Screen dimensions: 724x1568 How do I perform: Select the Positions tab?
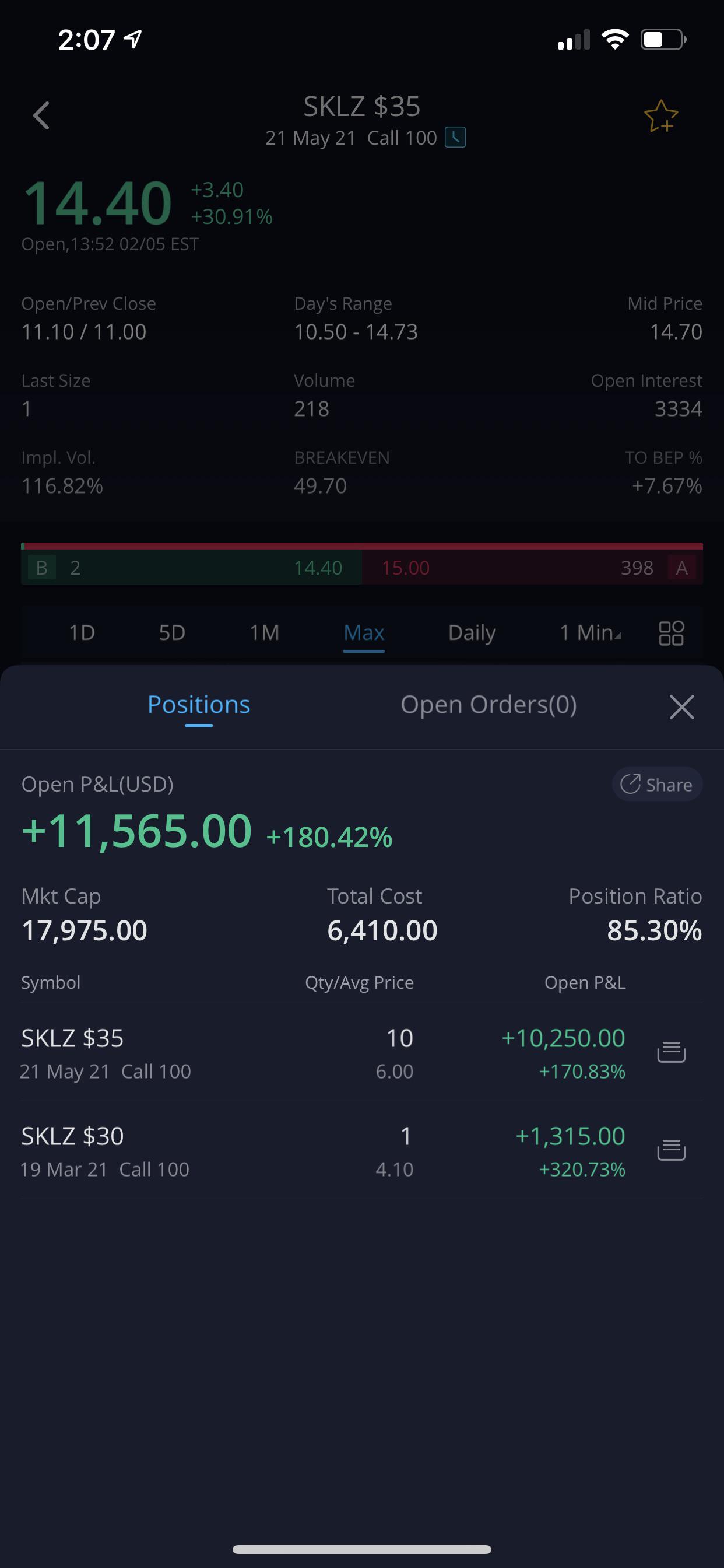click(198, 704)
